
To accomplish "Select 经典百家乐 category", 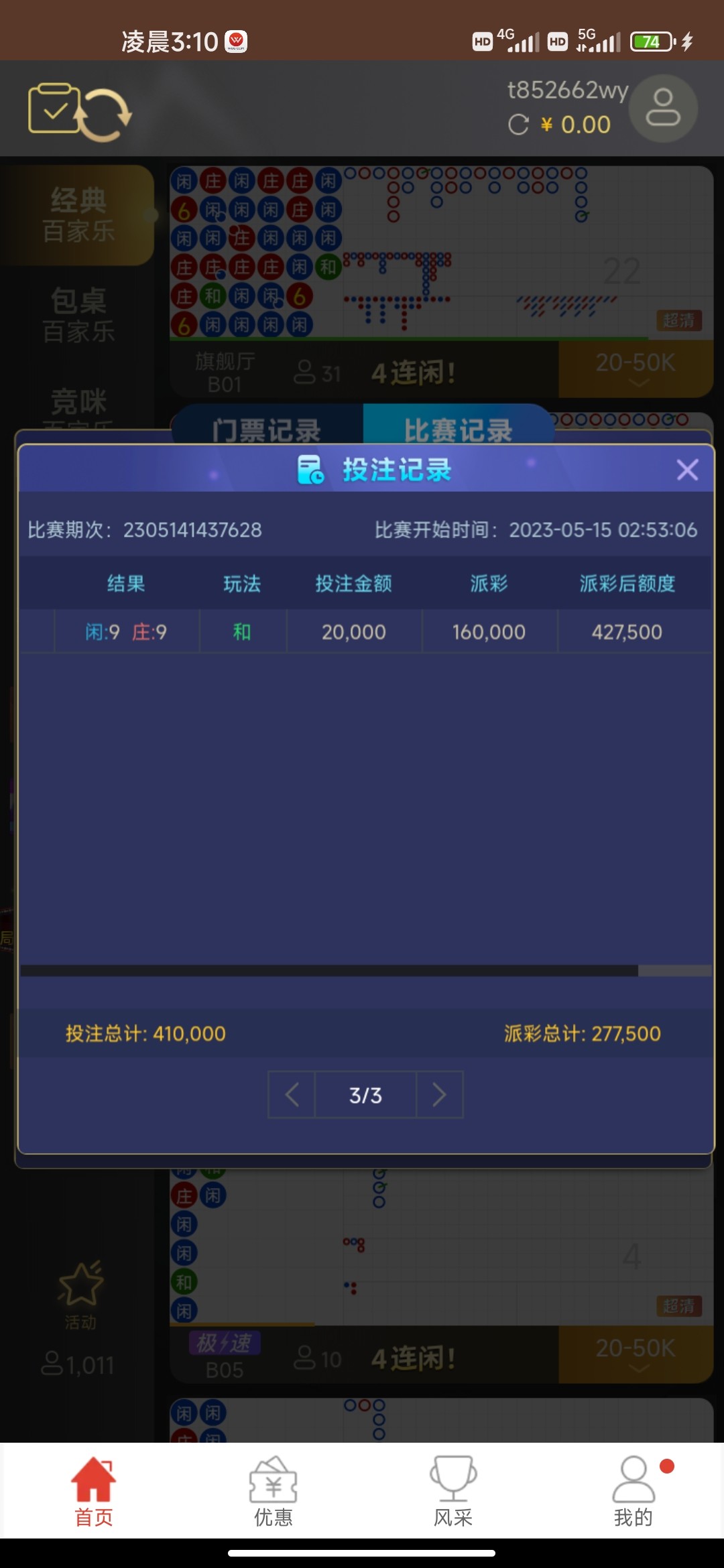I will [x=78, y=215].
